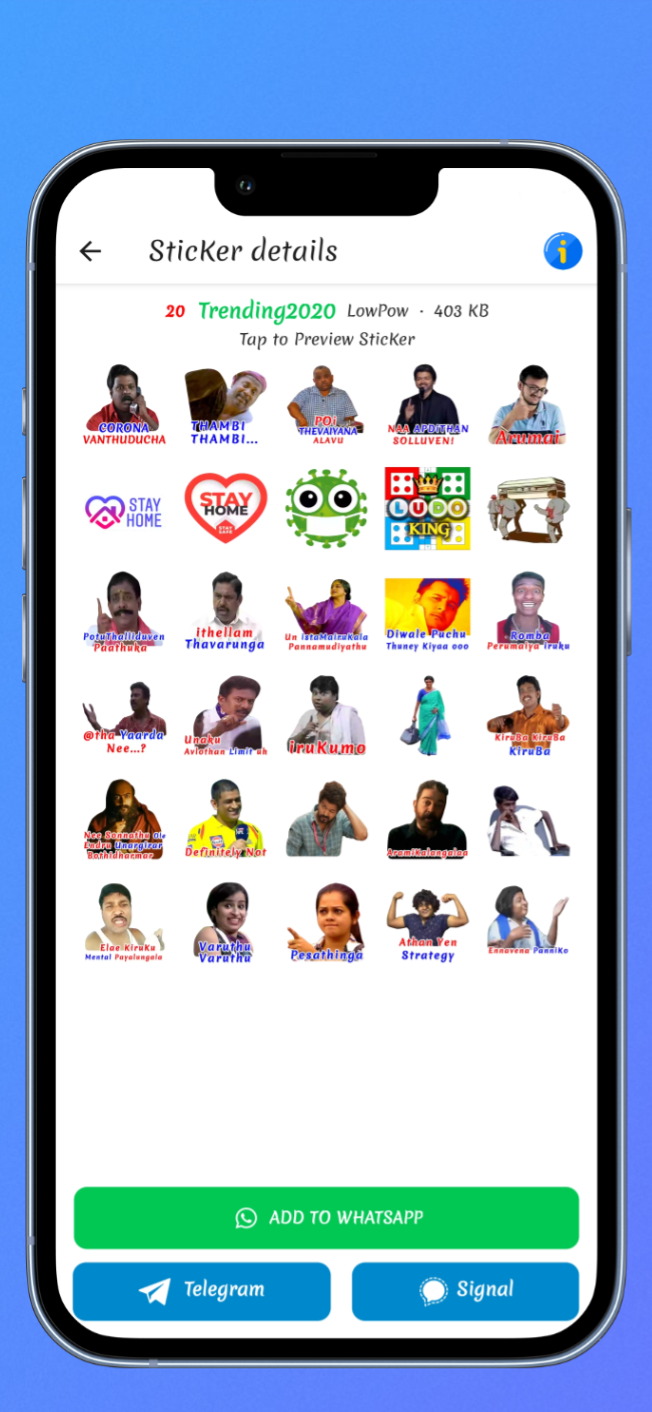
Task: Share sticker pack to Telegram
Action: click(201, 1291)
